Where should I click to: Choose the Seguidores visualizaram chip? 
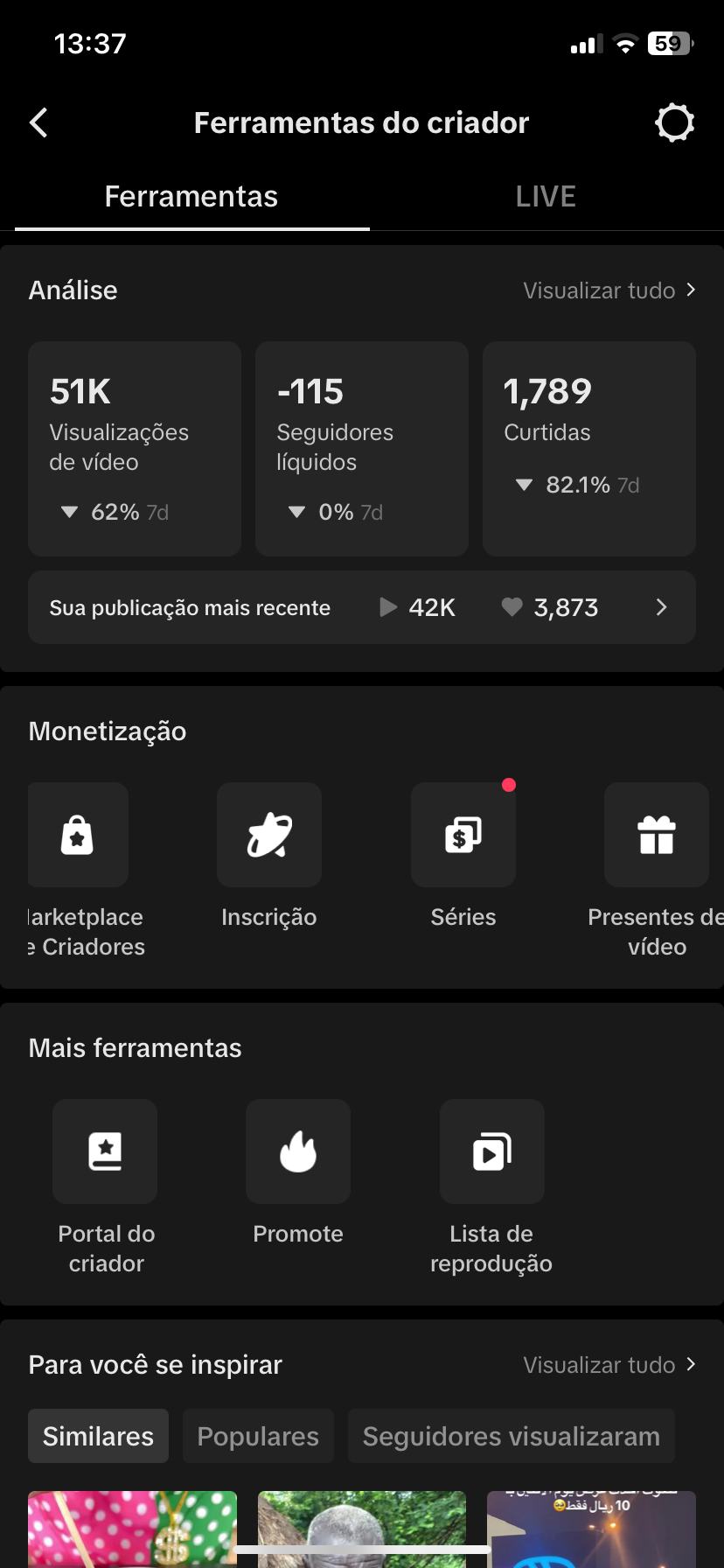tap(512, 1436)
